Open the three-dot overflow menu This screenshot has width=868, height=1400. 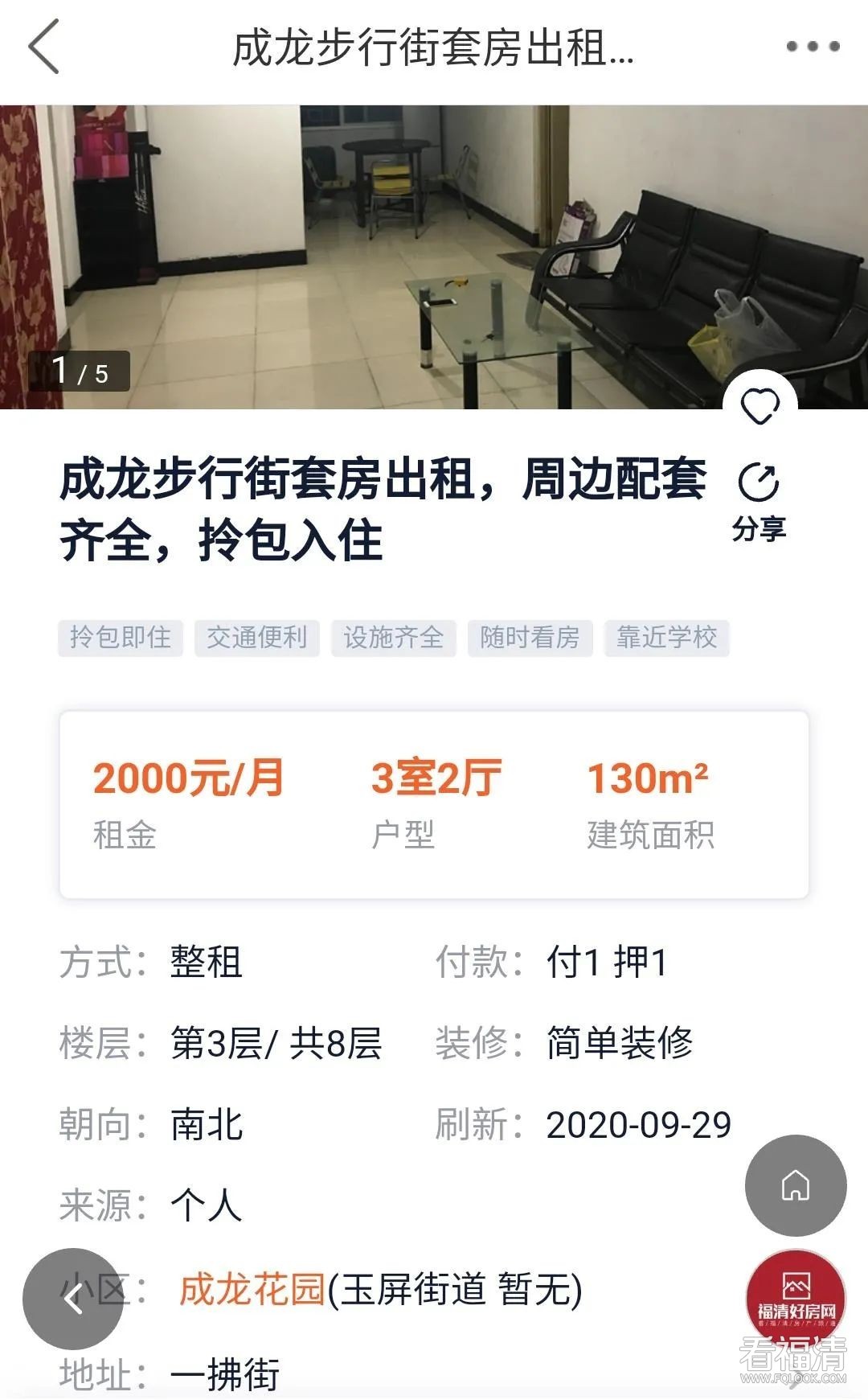pos(813,47)
